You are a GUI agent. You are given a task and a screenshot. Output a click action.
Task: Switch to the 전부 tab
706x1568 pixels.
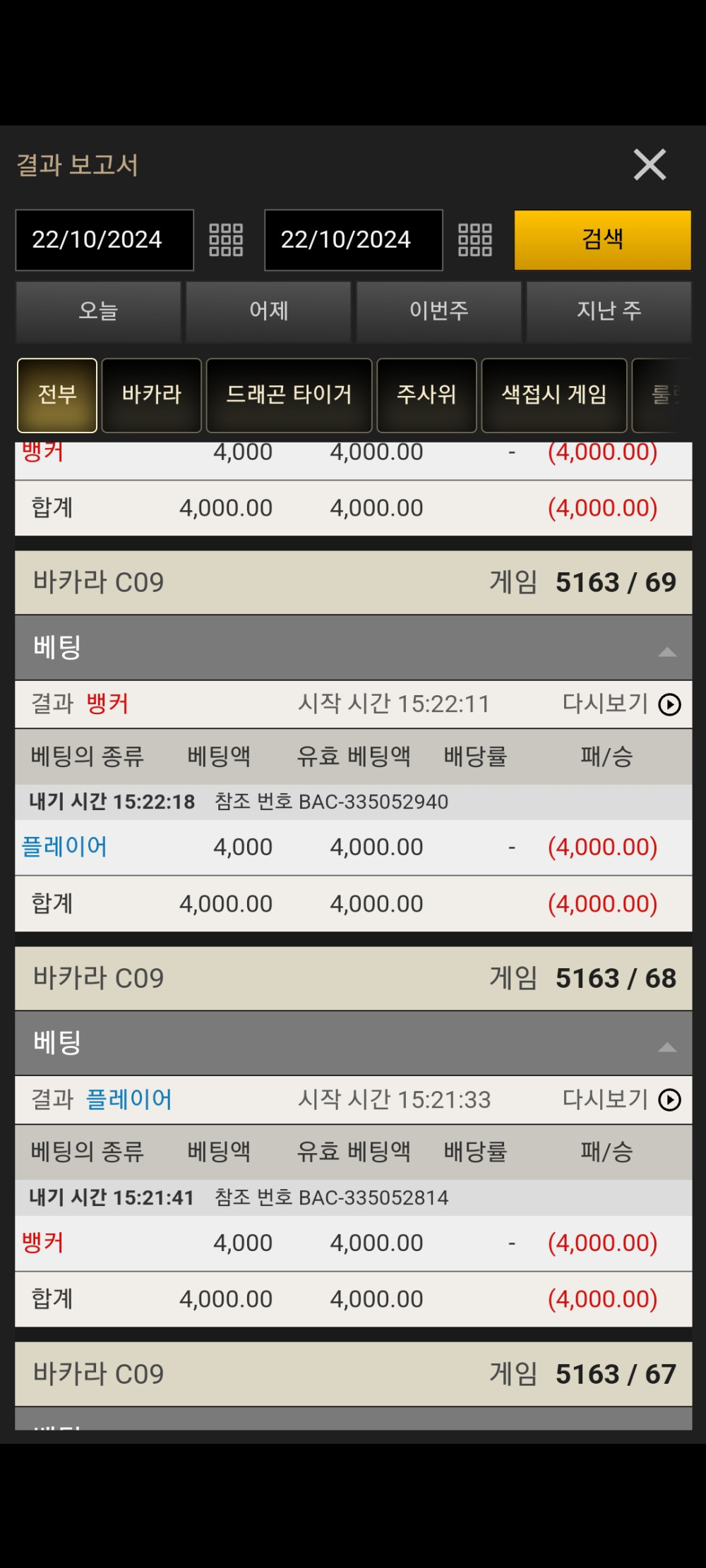tap(57, 395)
